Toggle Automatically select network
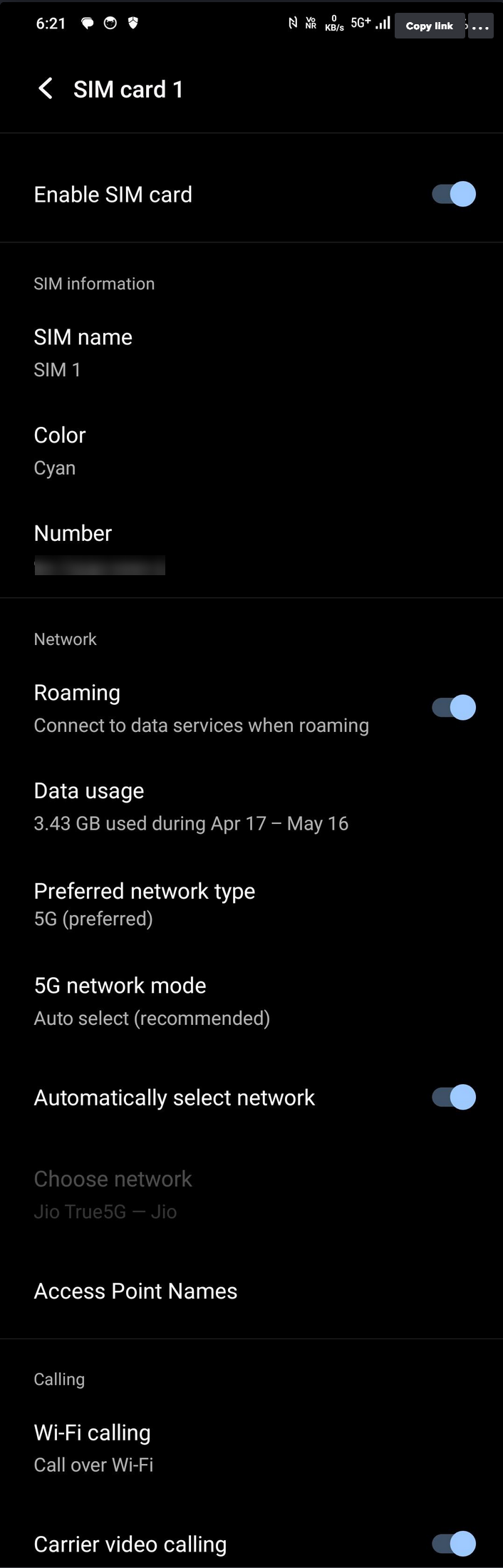The image size is (503, 1568). pyautogui.click(x=454, y=1097)
